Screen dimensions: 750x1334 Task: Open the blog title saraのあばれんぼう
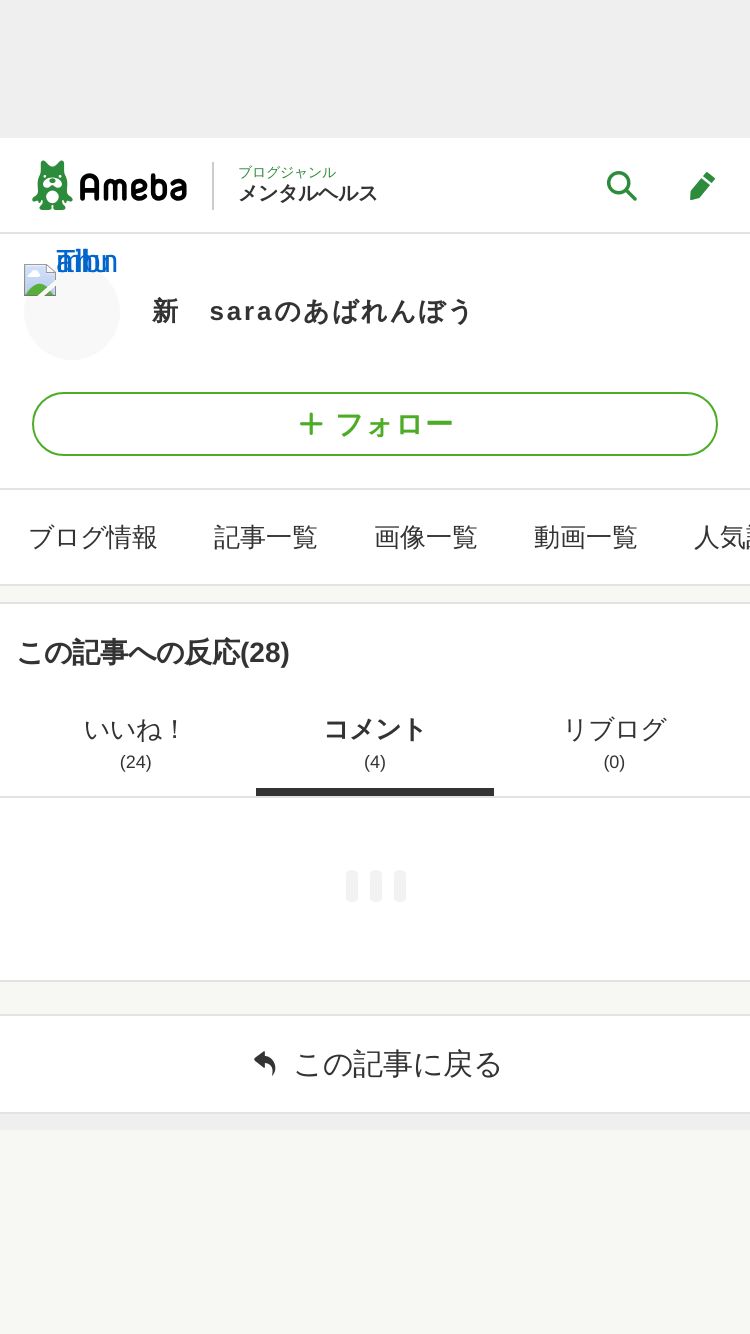coord(312,311)
